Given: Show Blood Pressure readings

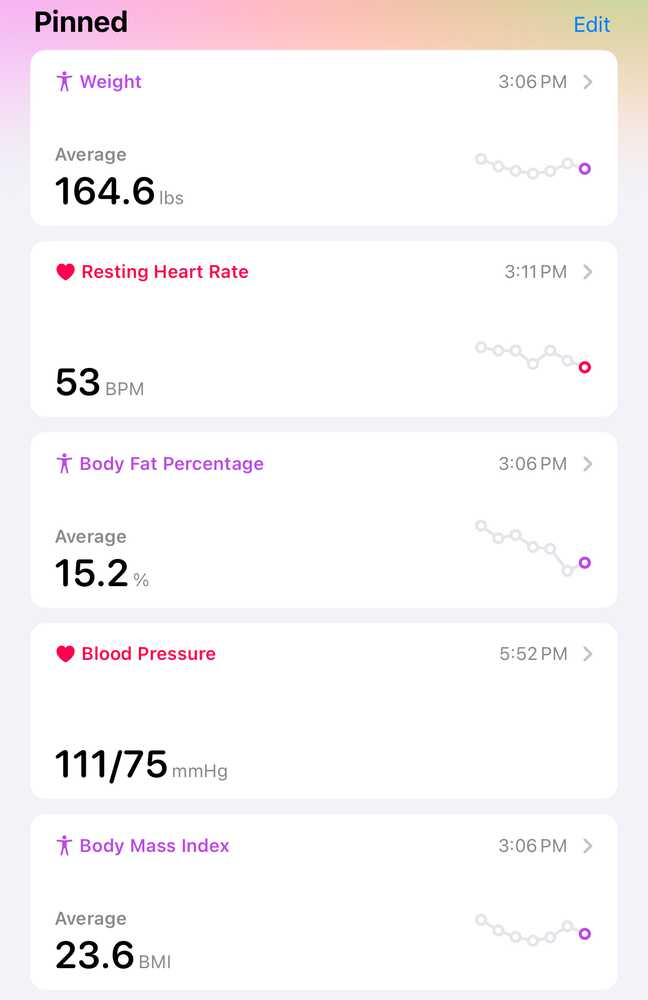Looking at the screenshot, I should coord(323,711).
